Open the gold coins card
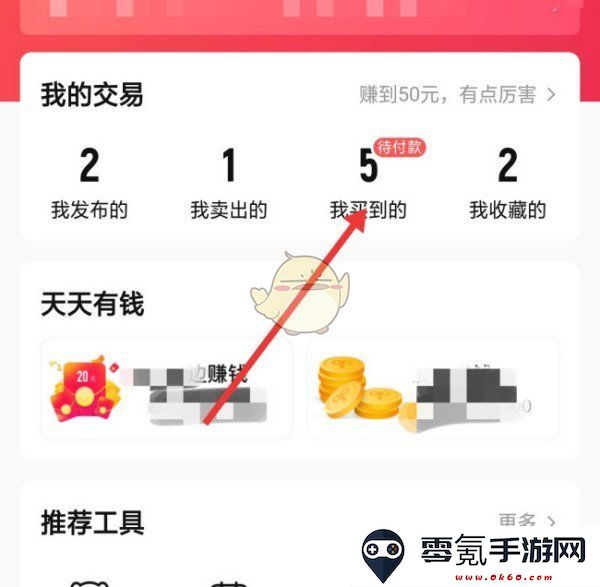Viewport: 600px width, 587px height. (432, 389)
